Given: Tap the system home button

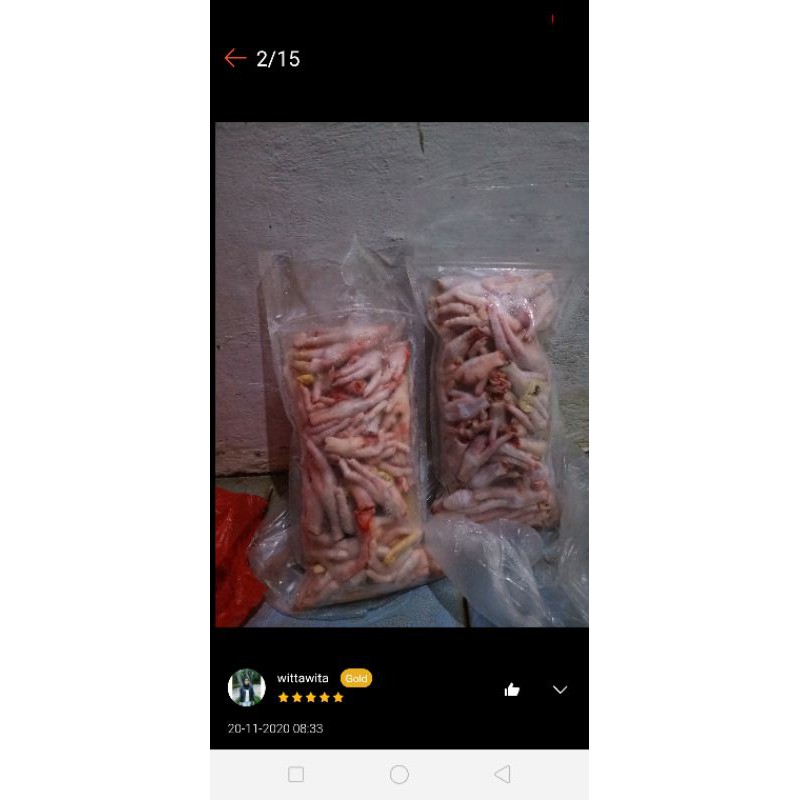Looking at the screenshot, I should [399, 774].
